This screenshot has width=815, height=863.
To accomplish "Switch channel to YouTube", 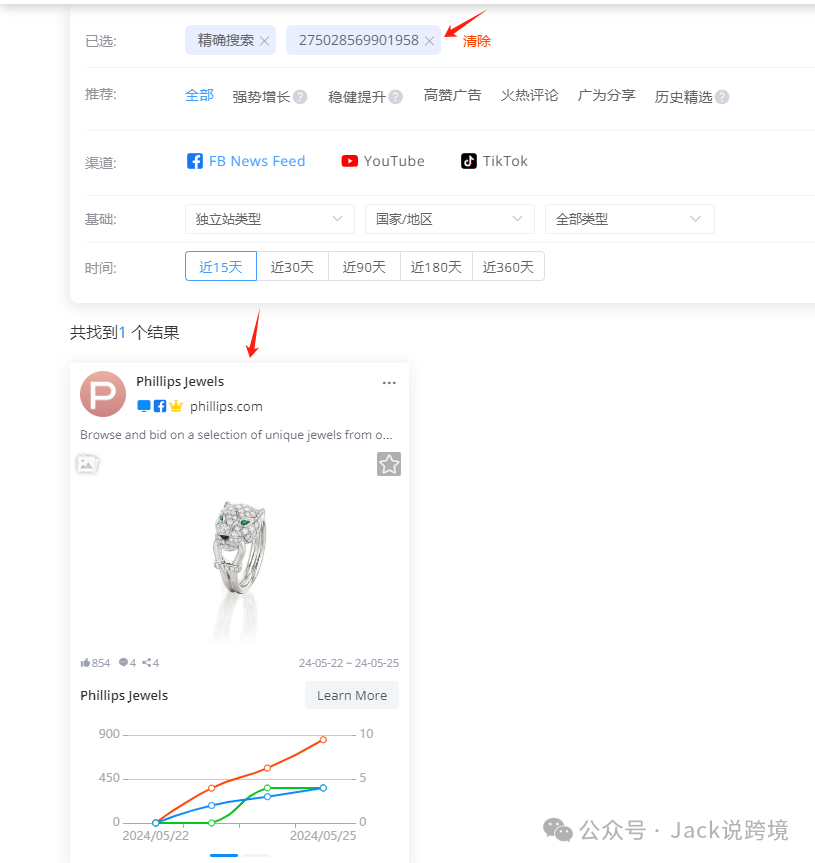I will tap(383, 161).
